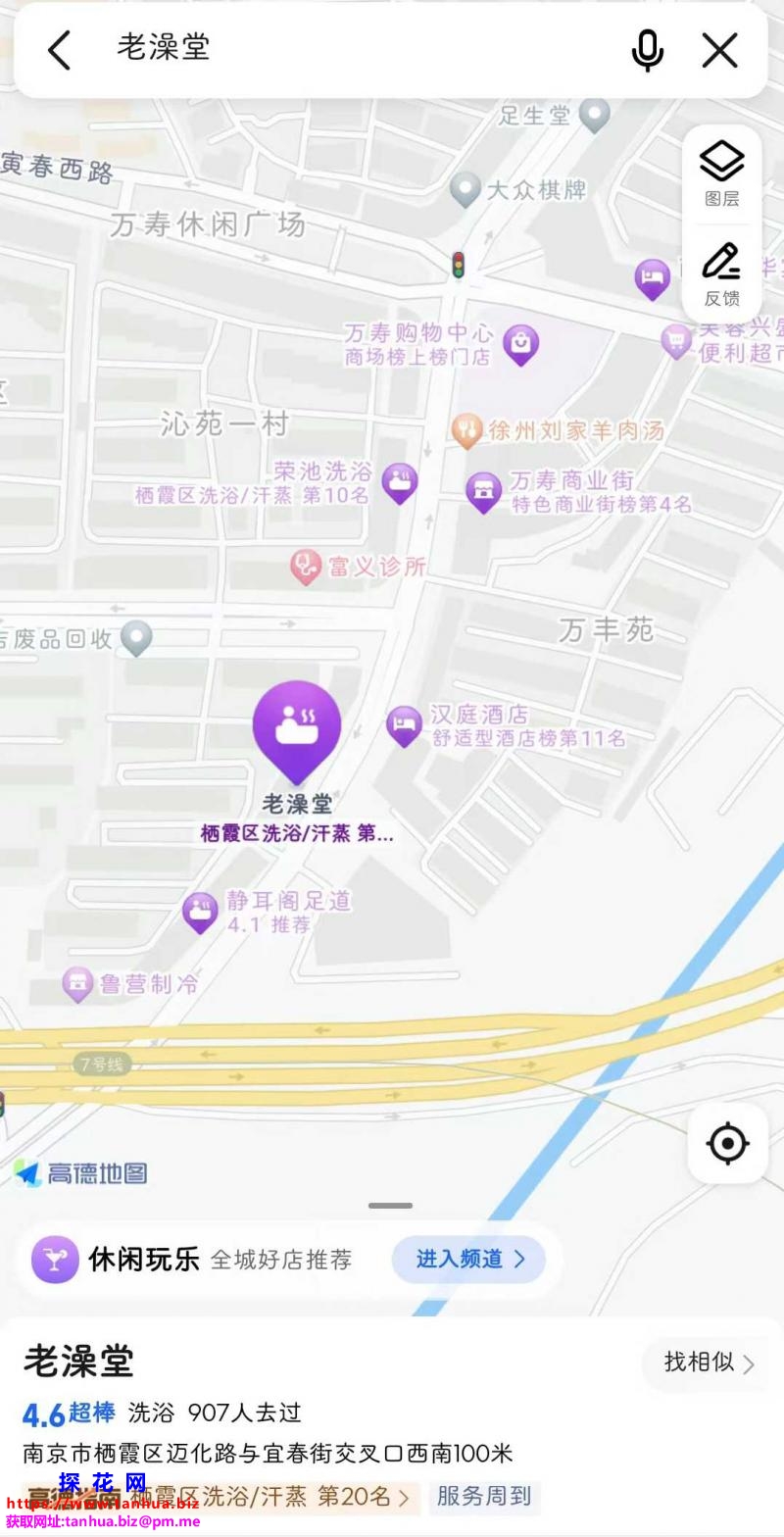784x1537 pixels.
Task: Select the 鲁营制冷 map marker
Action: (78, 983)
